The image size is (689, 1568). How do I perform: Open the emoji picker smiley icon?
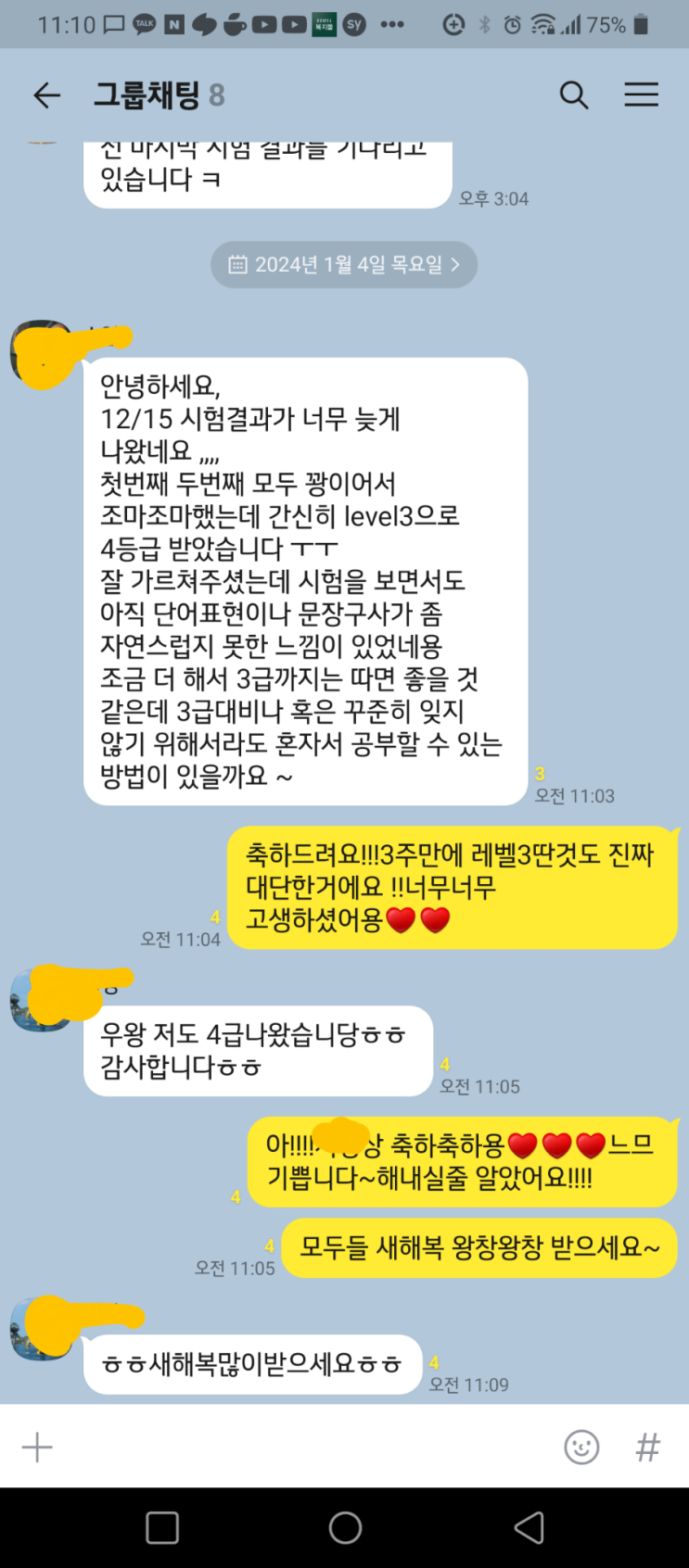[x=582, y=1446]
